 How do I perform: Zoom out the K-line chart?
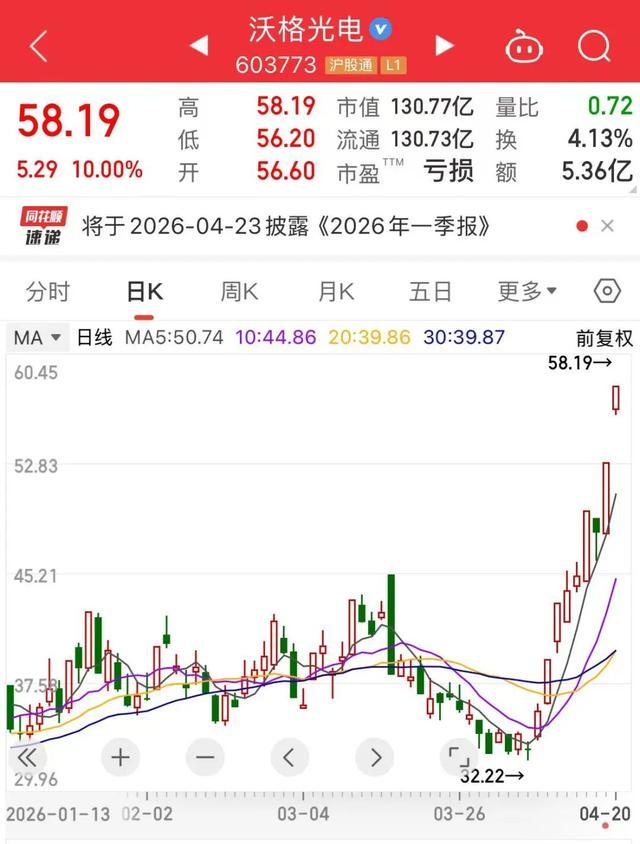pyautogui.click(x=205, y=757)
